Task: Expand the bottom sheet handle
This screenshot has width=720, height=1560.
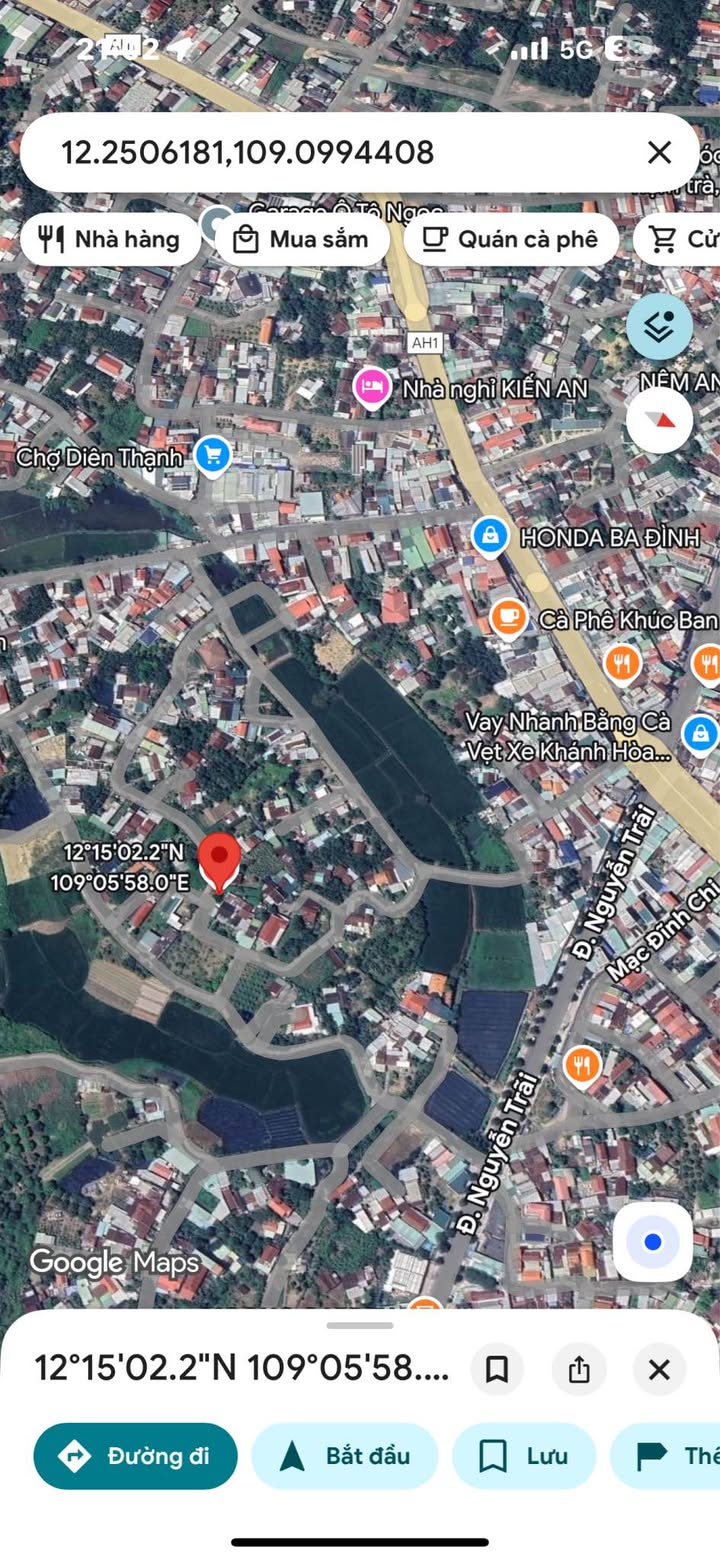Action: point(360,1326)
